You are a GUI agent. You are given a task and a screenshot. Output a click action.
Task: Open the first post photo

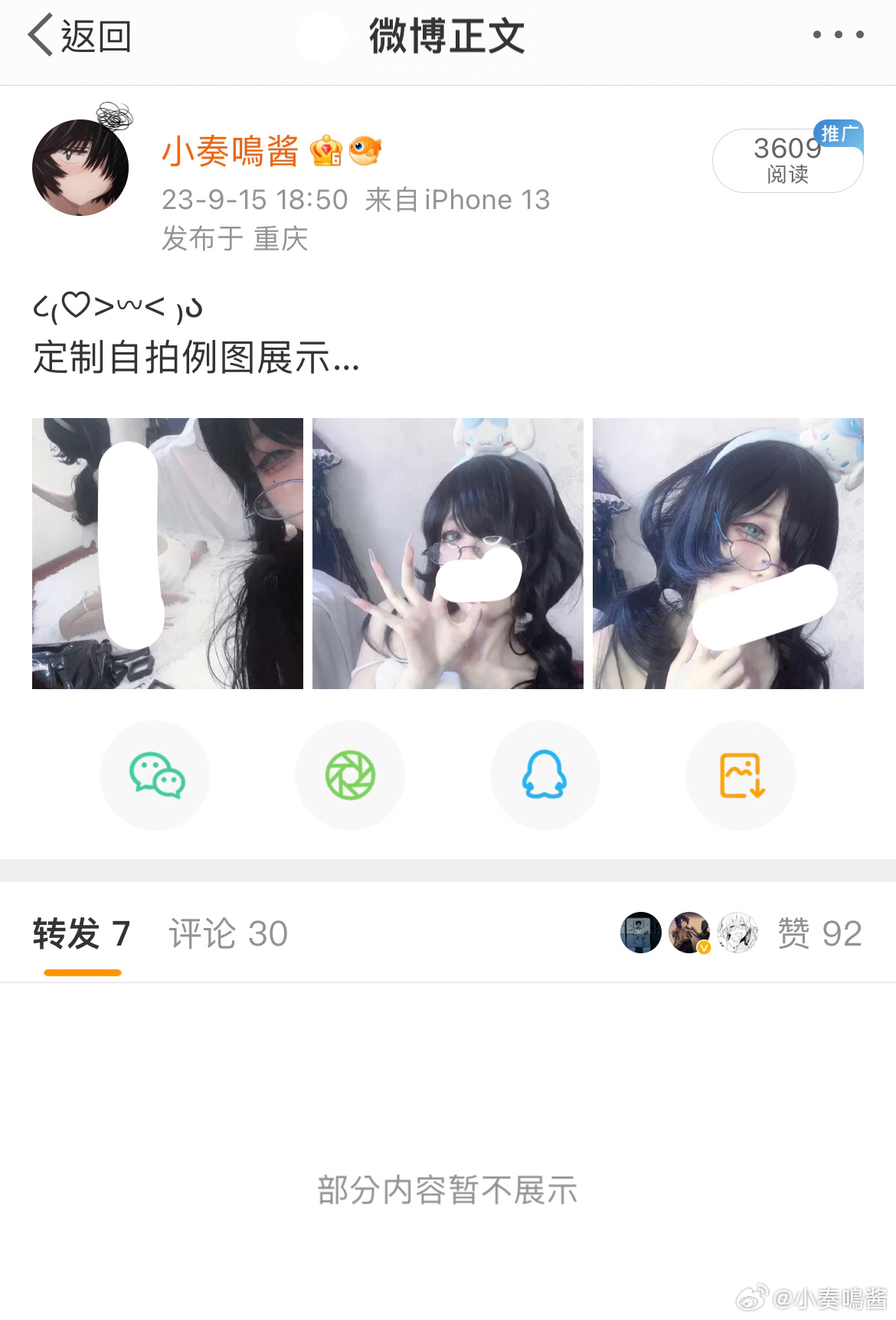(168, 553)
